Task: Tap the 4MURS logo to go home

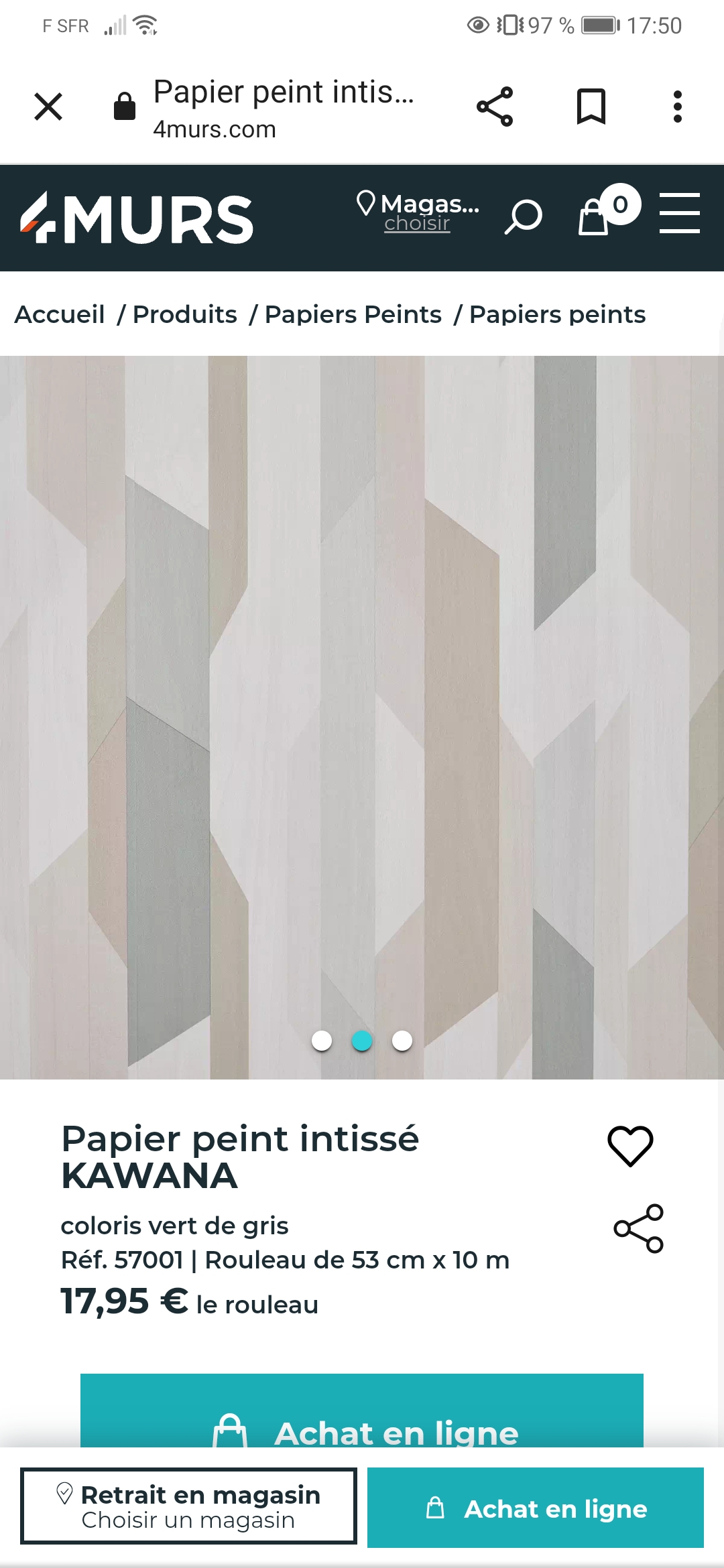Action: point(137,218)
